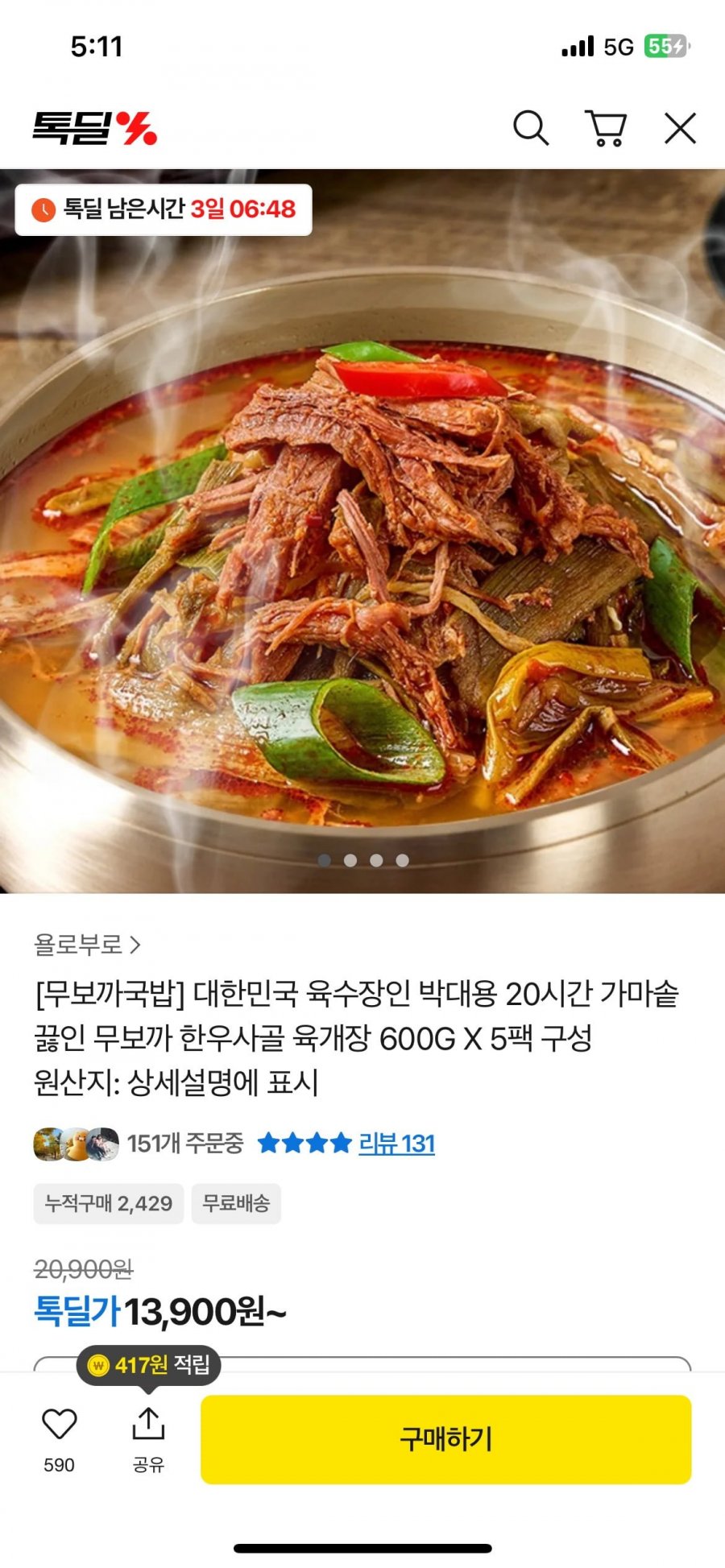The width and height of the screenshot is (725, 1568).
Task: Open the search icon
Action: pos(530,128)
